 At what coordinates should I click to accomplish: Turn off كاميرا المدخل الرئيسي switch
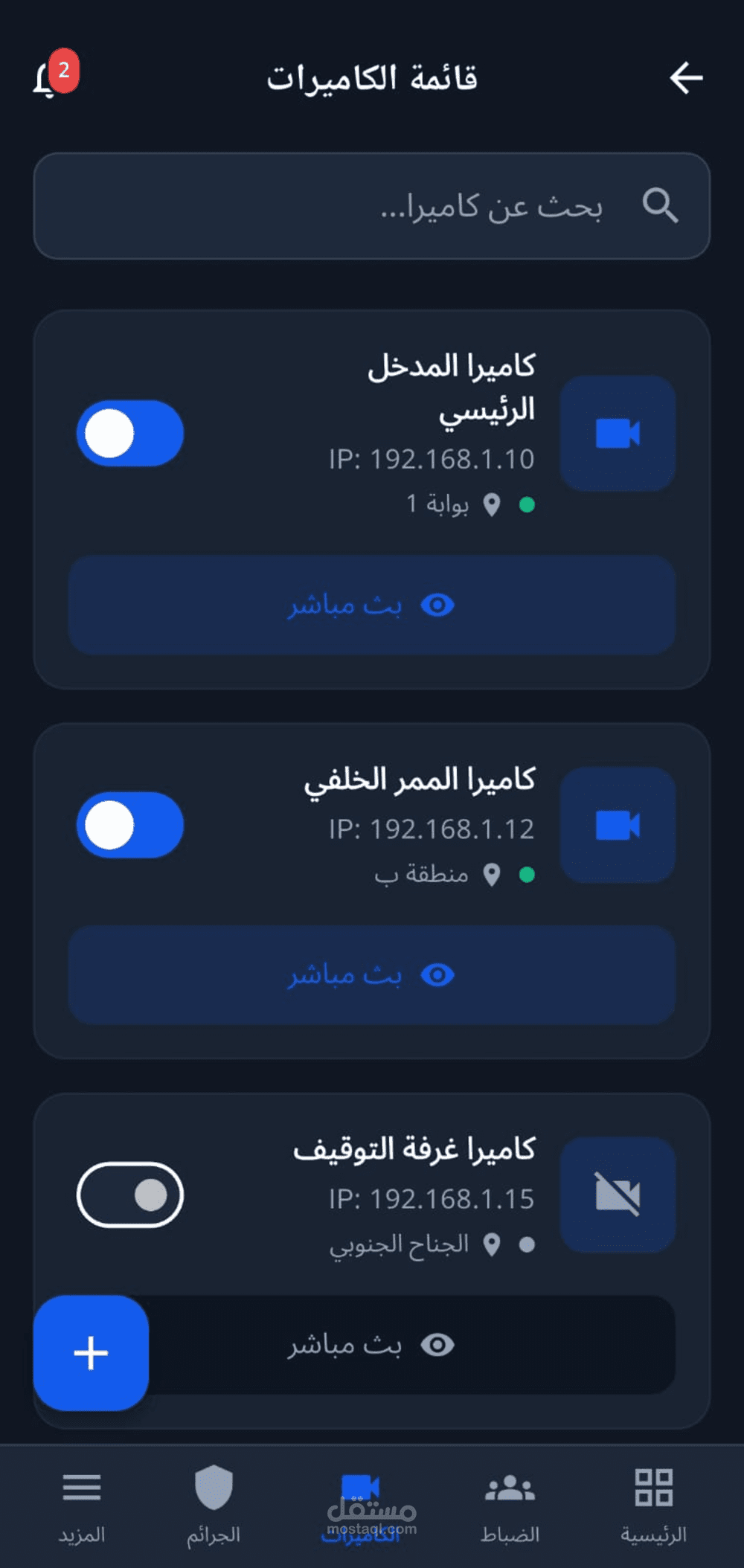(x=130, y=434)
